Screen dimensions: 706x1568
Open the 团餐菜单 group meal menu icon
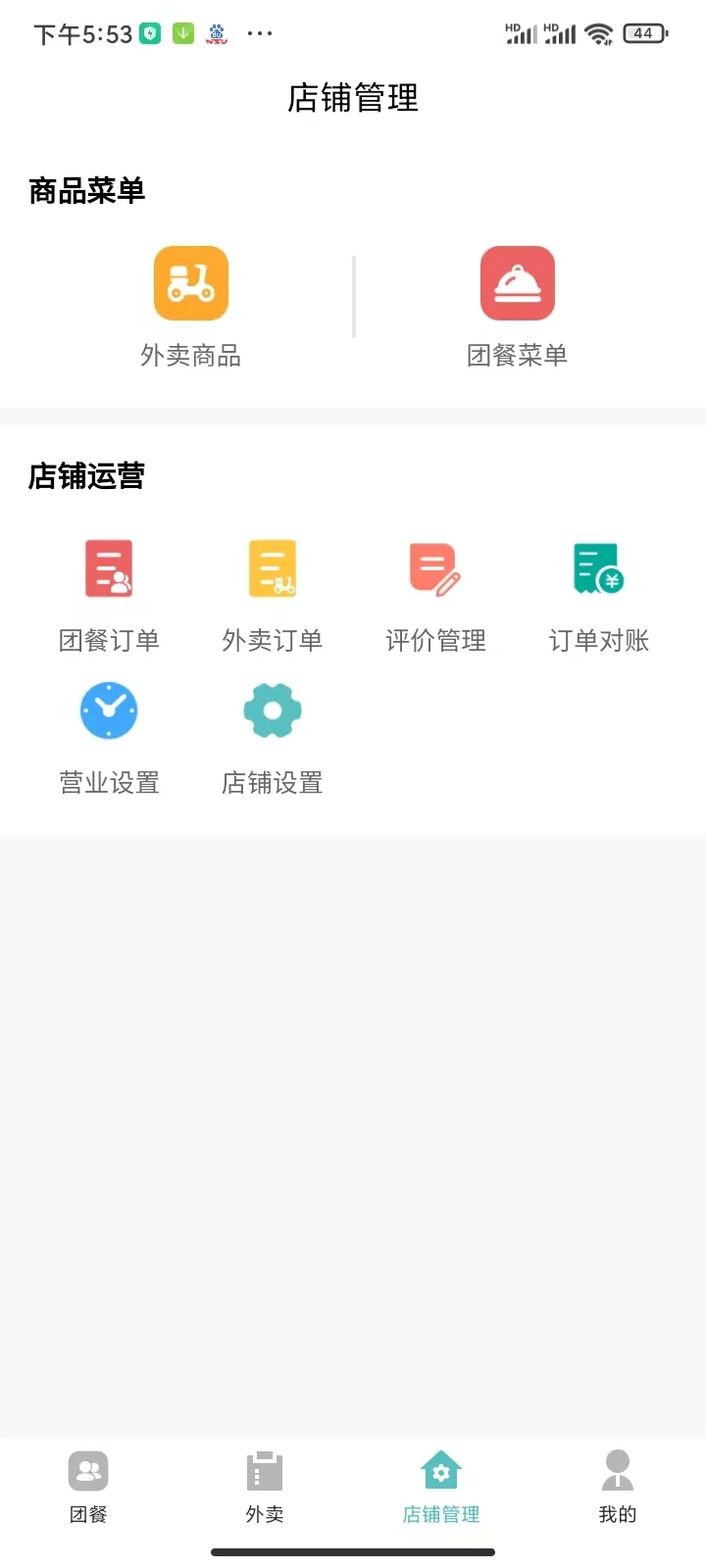(517, 282)
